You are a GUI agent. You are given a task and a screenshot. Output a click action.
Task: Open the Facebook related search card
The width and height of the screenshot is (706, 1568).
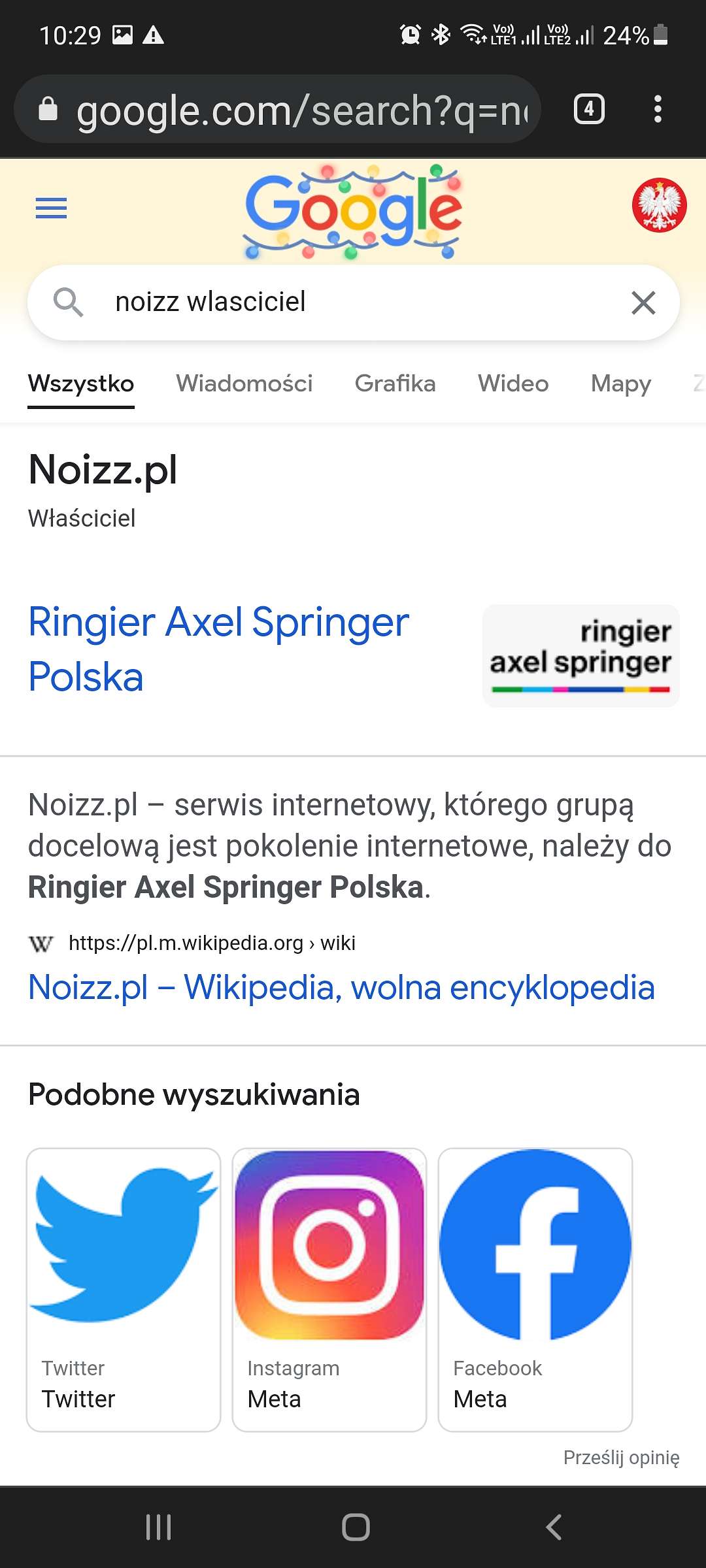(x=535, y=1290)
